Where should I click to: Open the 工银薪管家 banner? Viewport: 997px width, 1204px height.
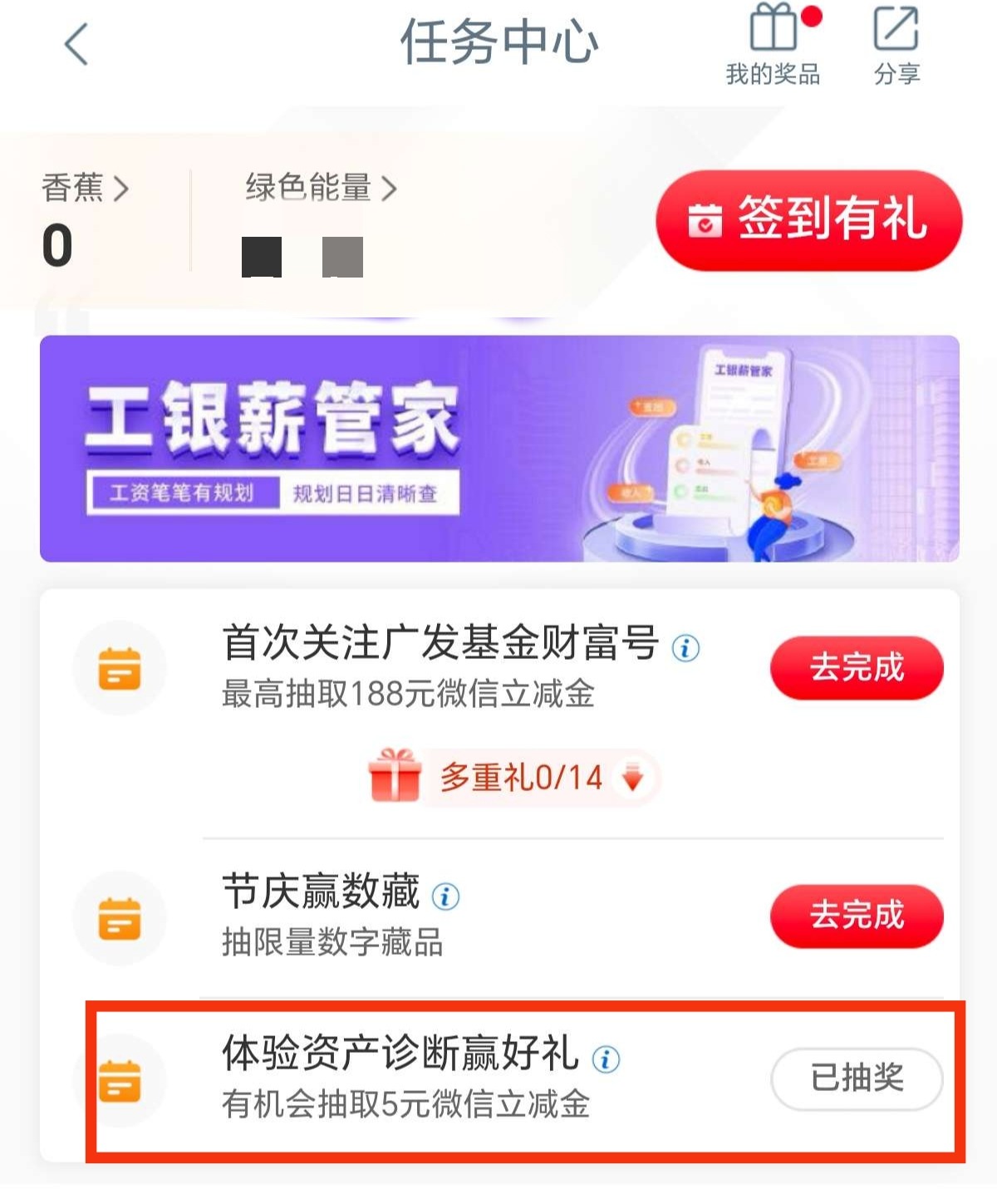click(x=499, y=449)
